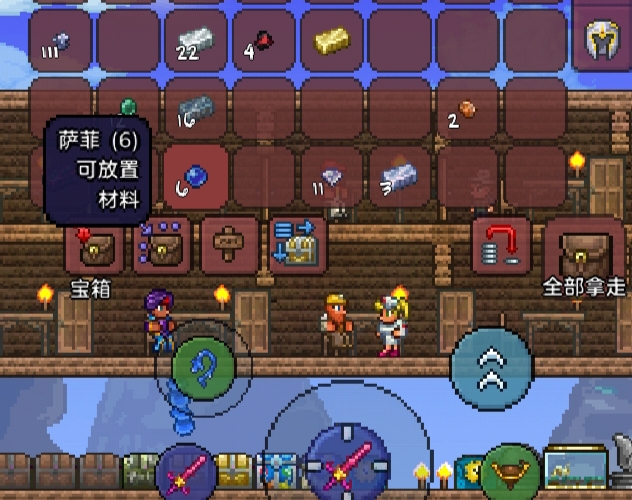Select the ruby stack of 4
The width and height of the screenshot is (632, 500).
point(263,41)
